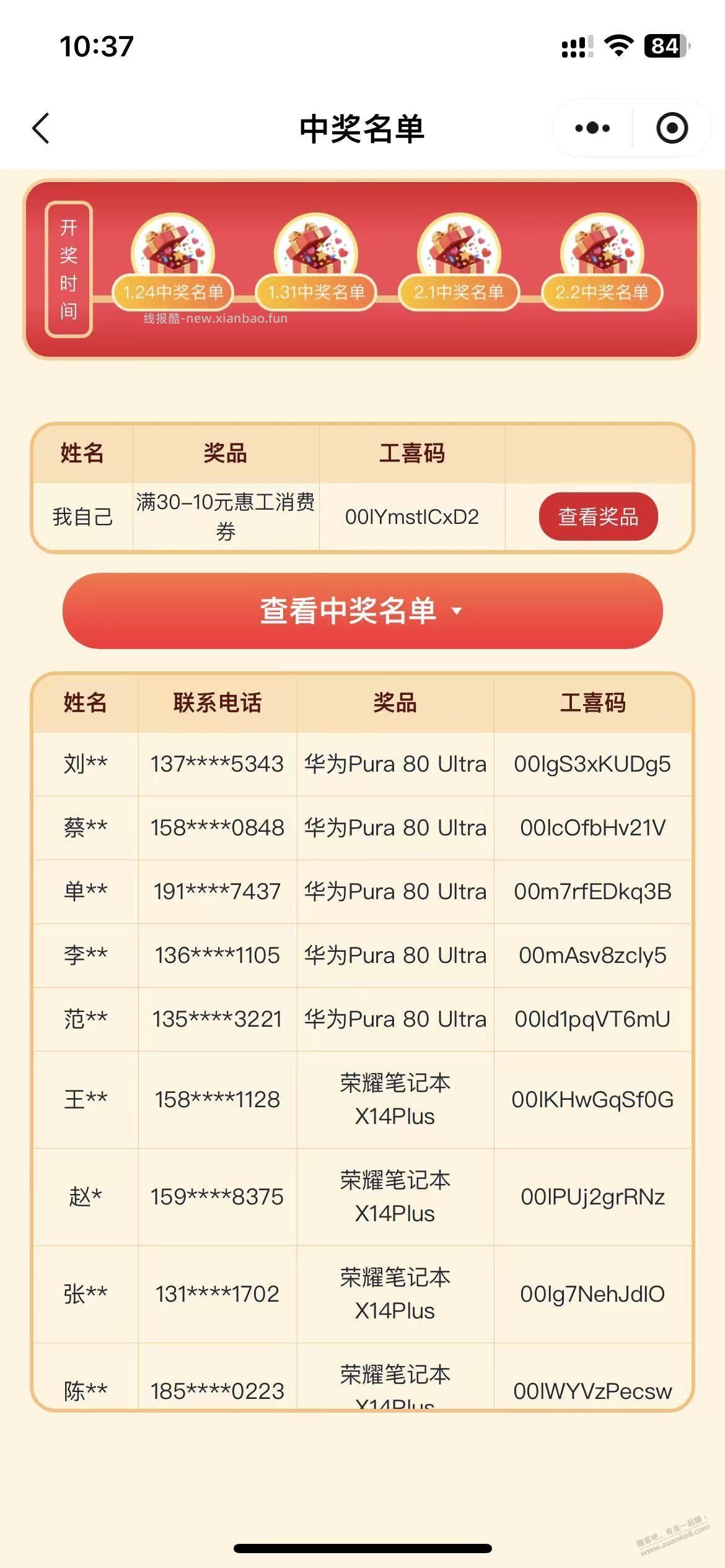The image size is (725, 1568).
Task: Tap the circle capsule button to exit
Action: coord(672,128)
